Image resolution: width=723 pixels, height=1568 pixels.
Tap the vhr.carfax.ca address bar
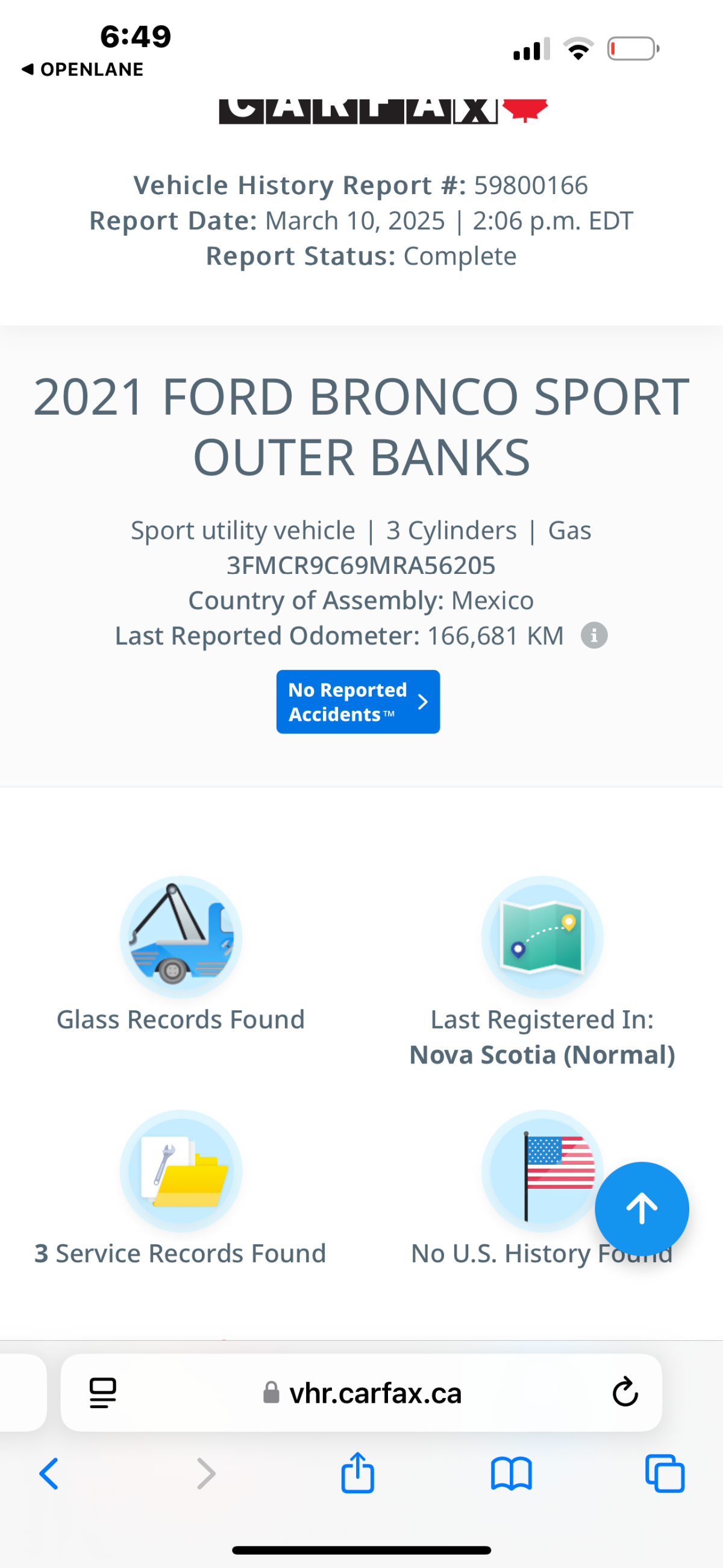(x=361, y=1393)
